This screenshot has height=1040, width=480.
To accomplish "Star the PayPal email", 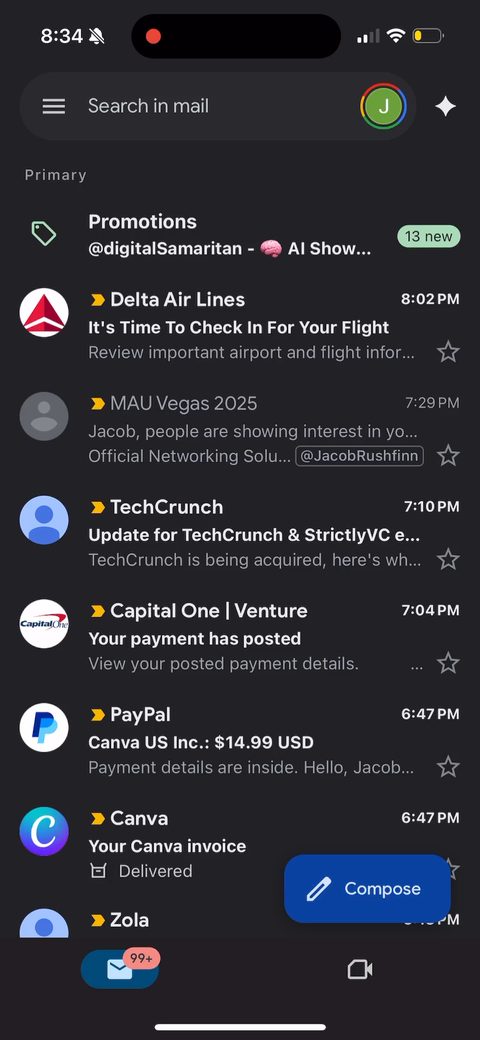I will [x=448, y=767].
